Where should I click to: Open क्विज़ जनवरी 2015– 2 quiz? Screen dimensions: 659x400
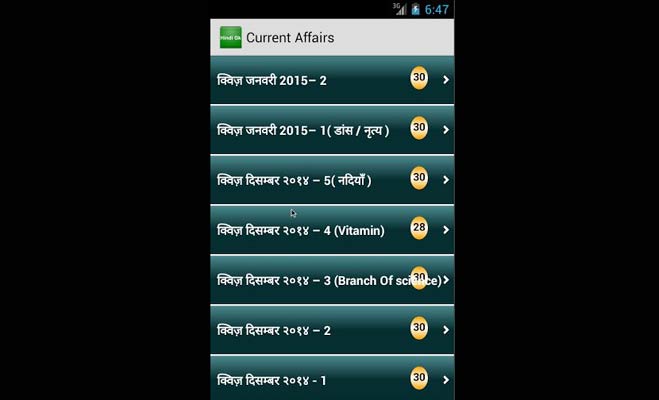[330, 80]
